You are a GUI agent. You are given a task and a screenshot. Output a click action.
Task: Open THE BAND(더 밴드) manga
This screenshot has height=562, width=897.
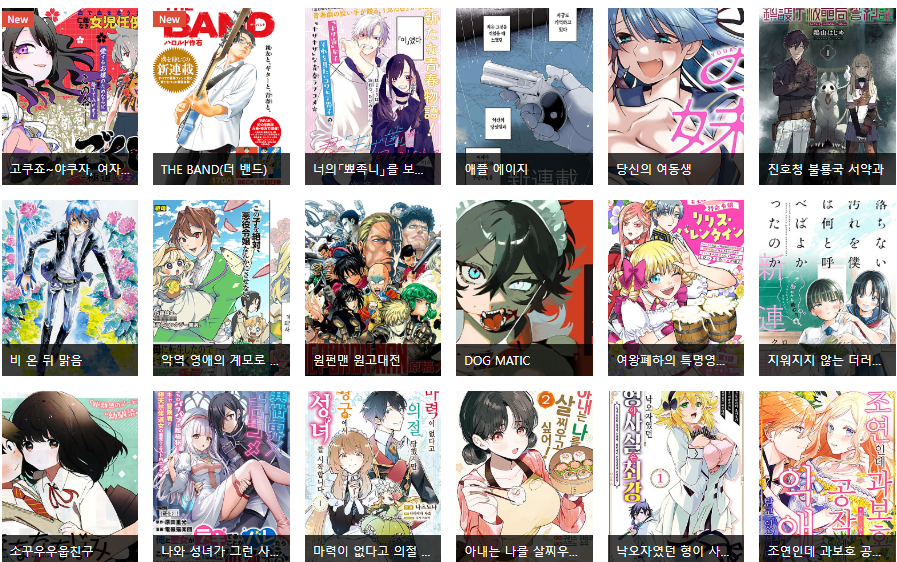(x=221, y=95)
